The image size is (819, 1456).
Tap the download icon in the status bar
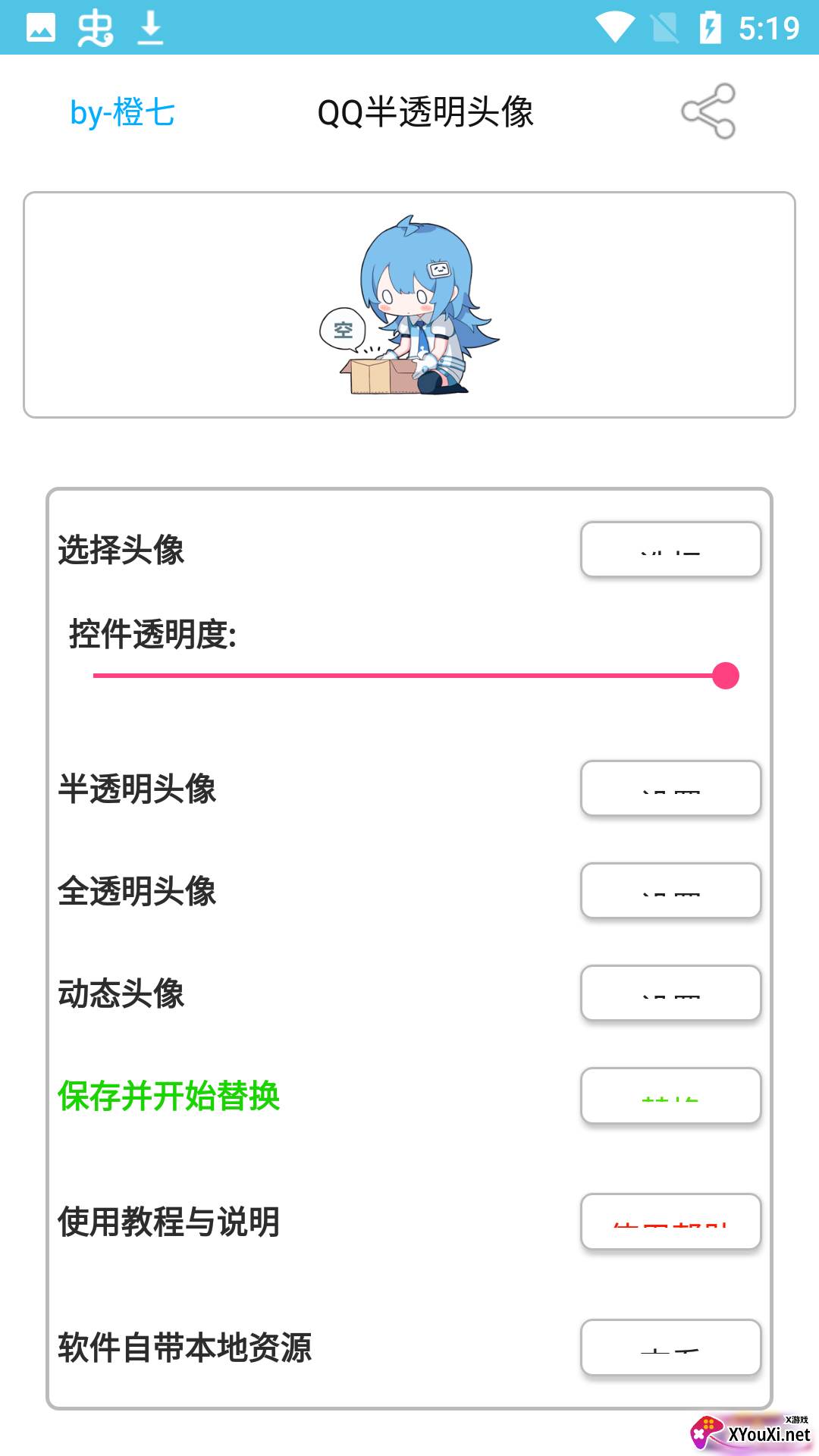pyautogui.click(x=150, y=30)
